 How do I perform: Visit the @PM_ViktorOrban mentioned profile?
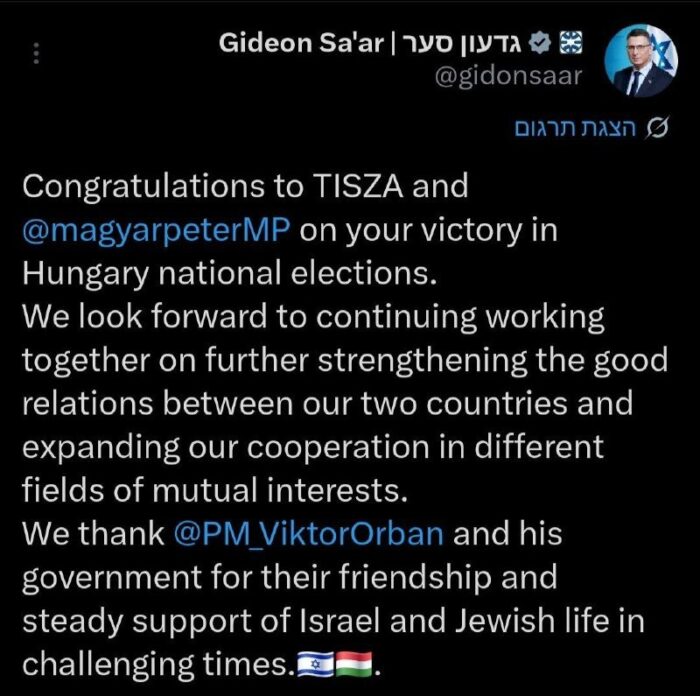[308, 532]
